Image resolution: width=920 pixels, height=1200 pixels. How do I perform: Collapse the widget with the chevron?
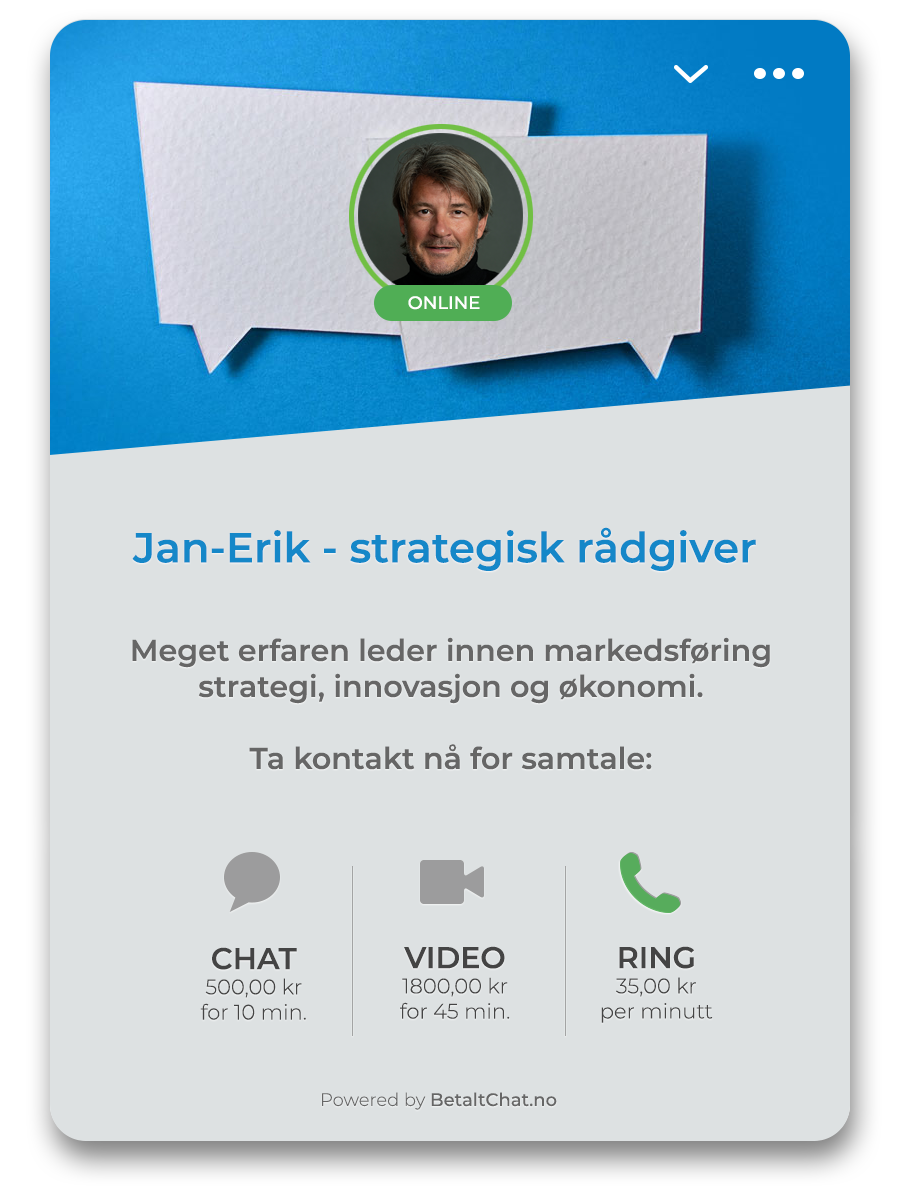690,74
